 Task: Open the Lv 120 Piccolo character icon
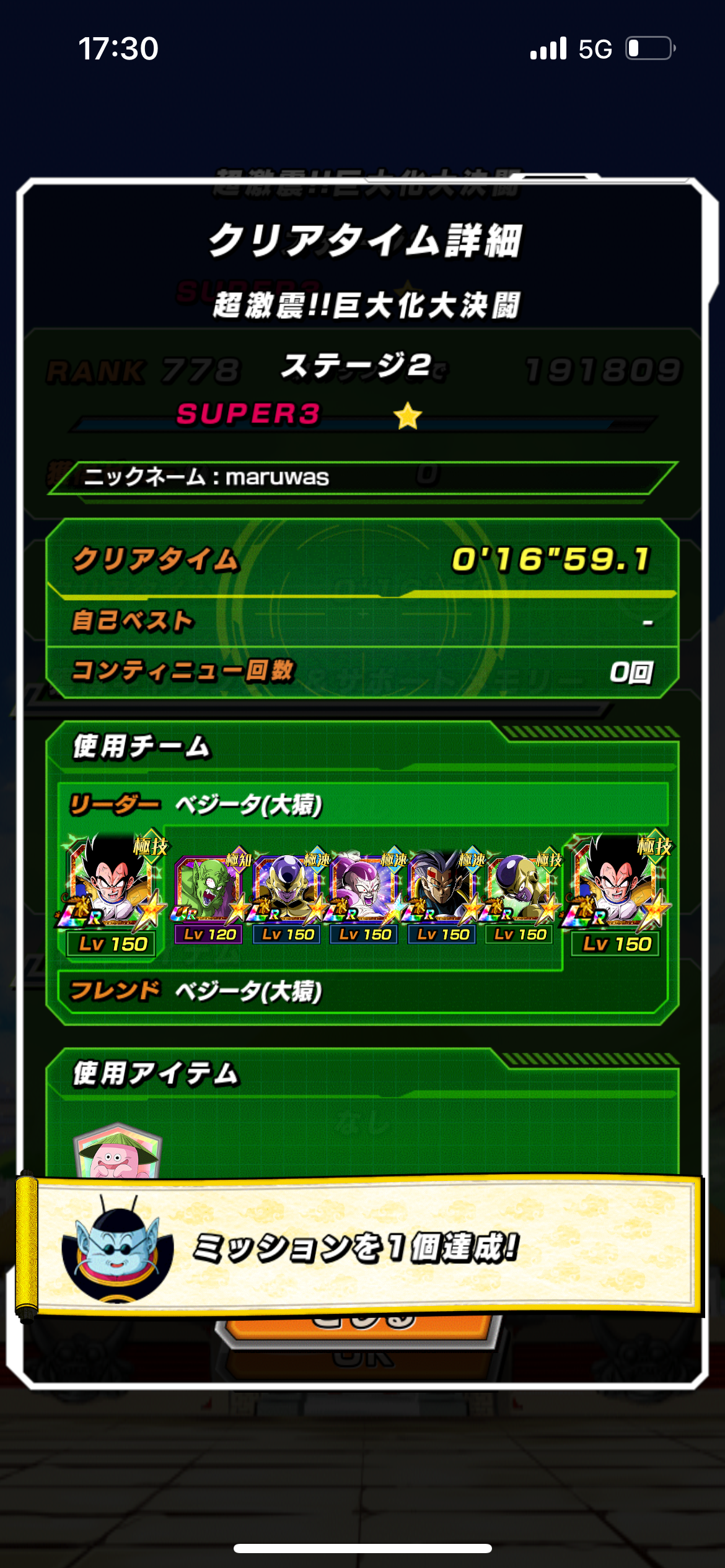[209, 890]
